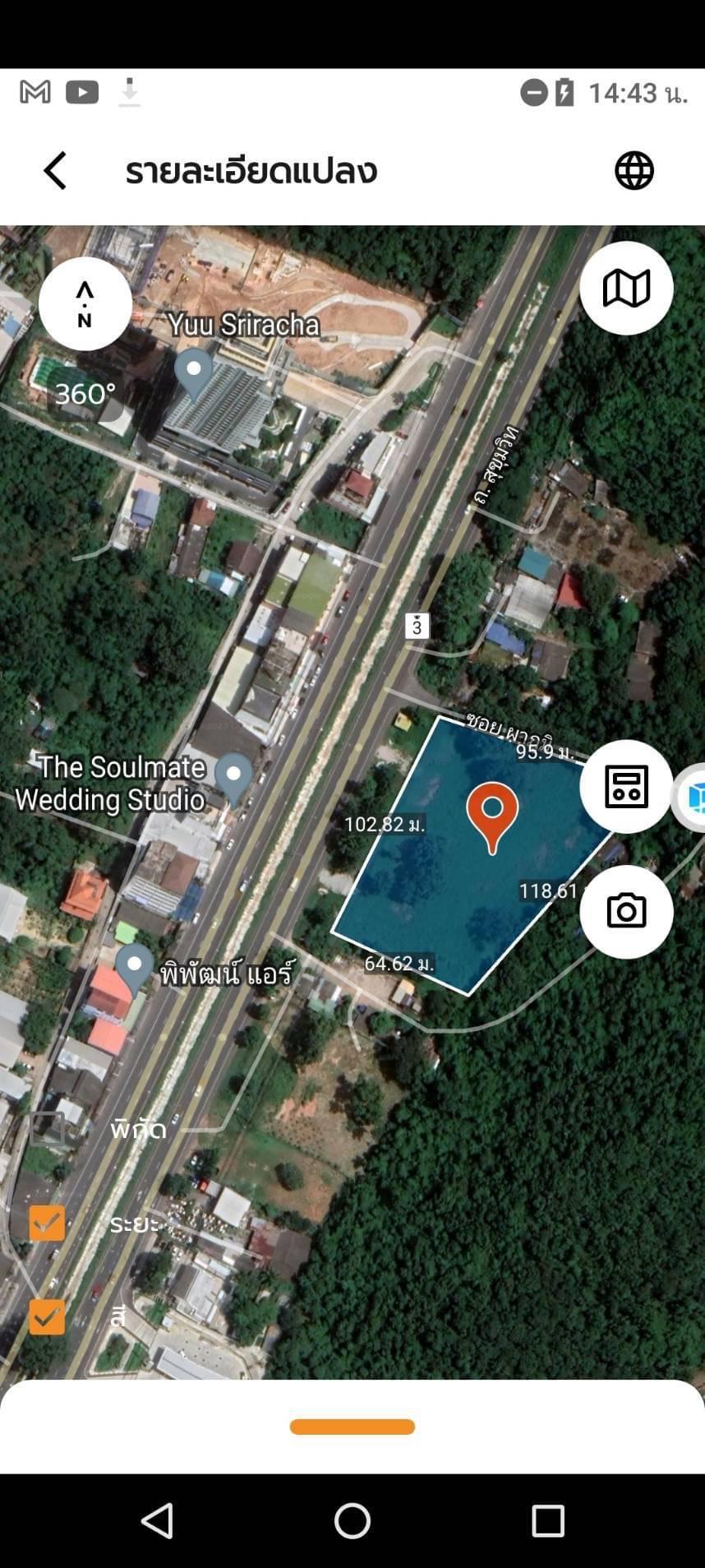Screen dimensions: 705x1568
Task: Tap the system home button
Action: (352, 1520)
